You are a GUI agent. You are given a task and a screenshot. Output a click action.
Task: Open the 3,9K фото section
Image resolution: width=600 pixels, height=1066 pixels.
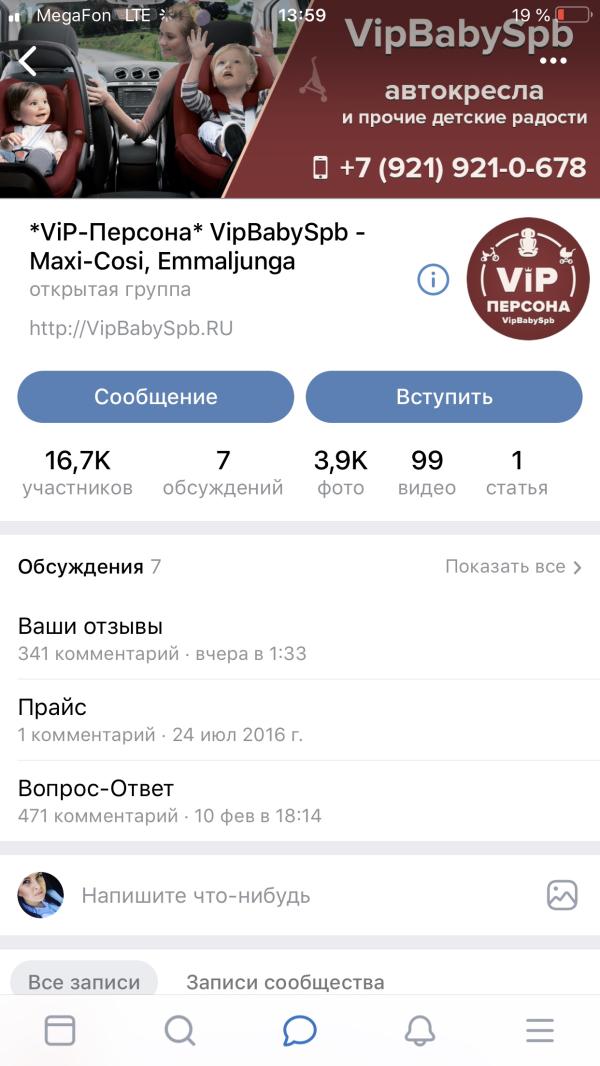(341, 473)
